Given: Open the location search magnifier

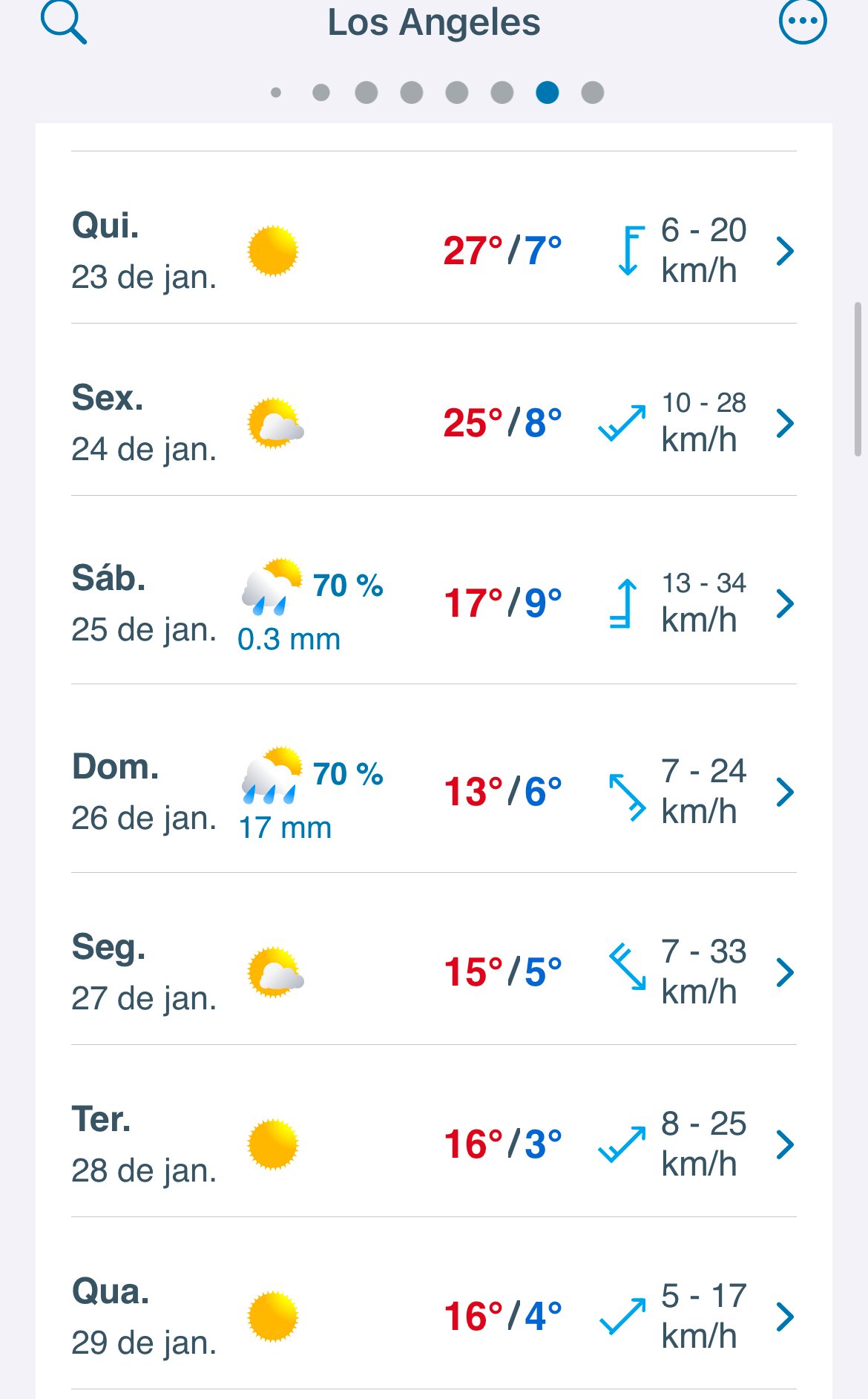Looking at the screenshot, I should 64,22.
